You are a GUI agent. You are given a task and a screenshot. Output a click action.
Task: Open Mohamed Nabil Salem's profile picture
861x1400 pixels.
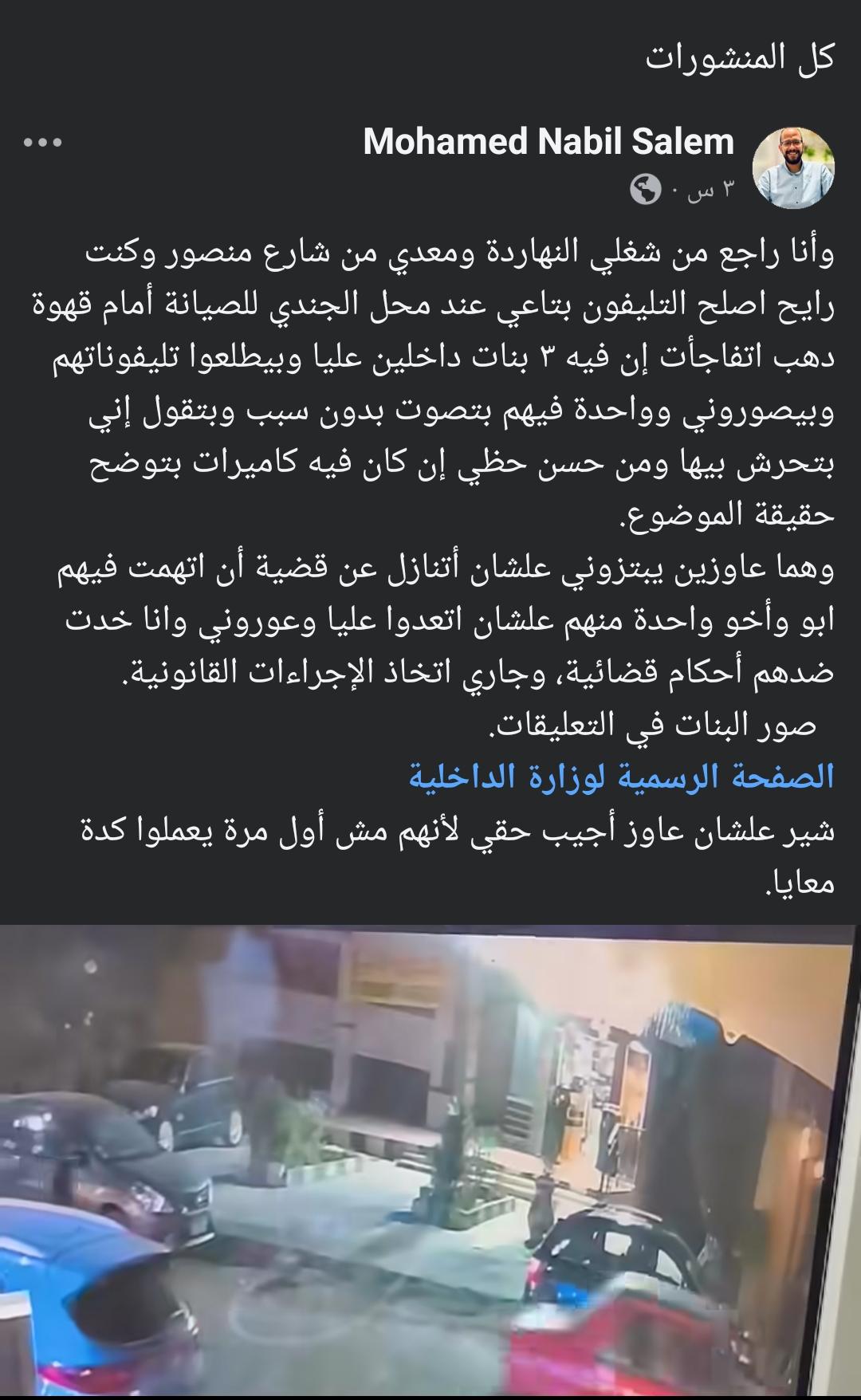793,167
